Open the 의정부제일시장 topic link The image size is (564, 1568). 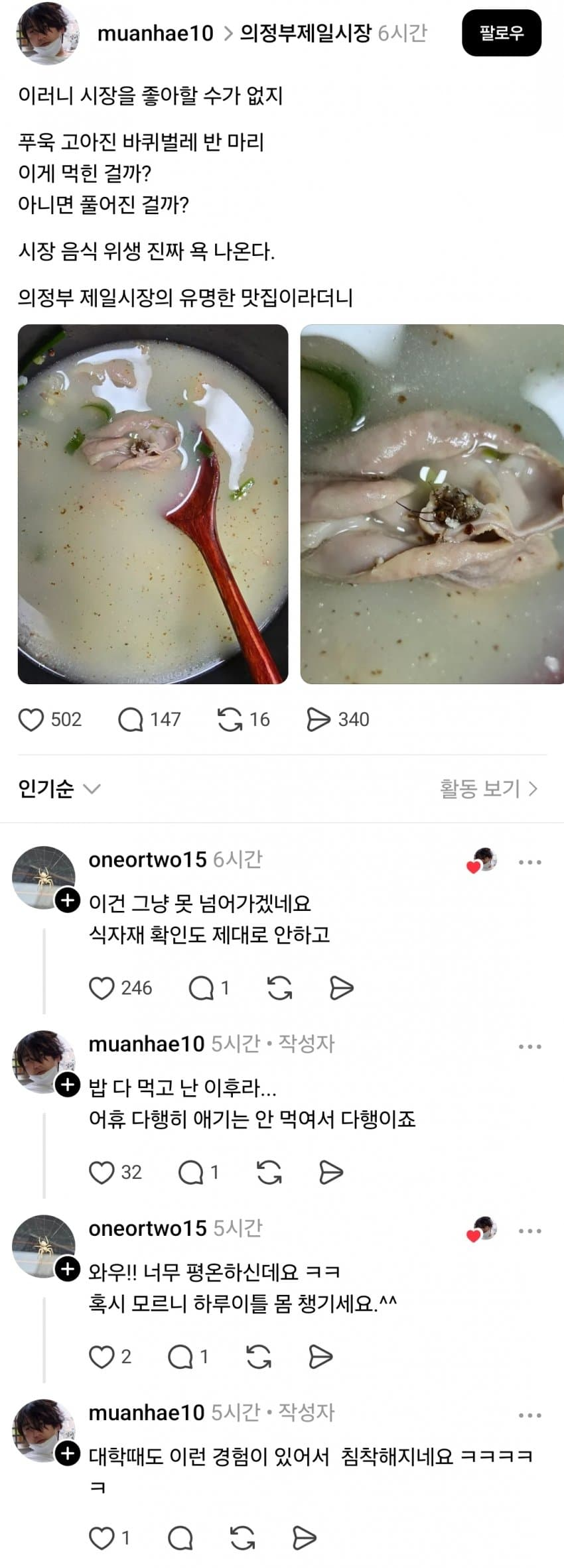coord(305,33)
